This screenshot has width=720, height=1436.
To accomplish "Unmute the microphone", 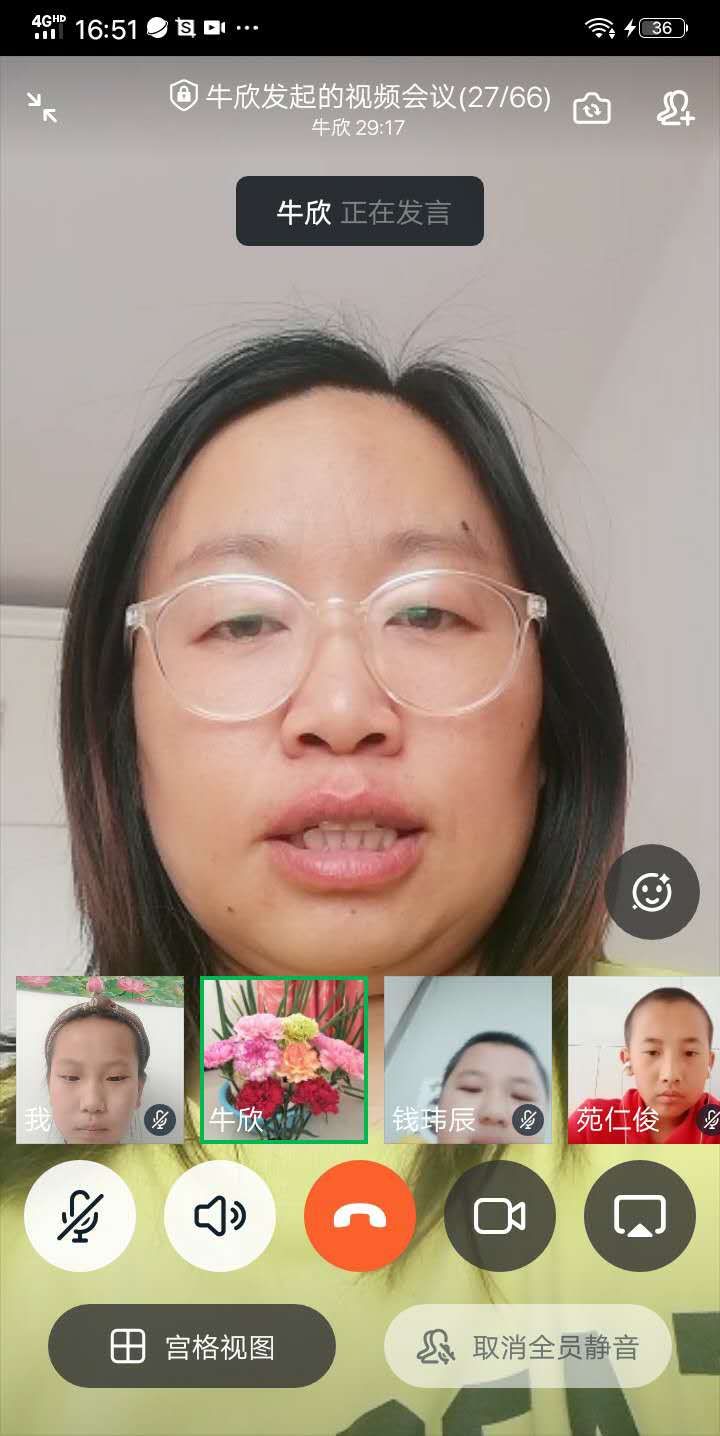I will point(80,1216).
